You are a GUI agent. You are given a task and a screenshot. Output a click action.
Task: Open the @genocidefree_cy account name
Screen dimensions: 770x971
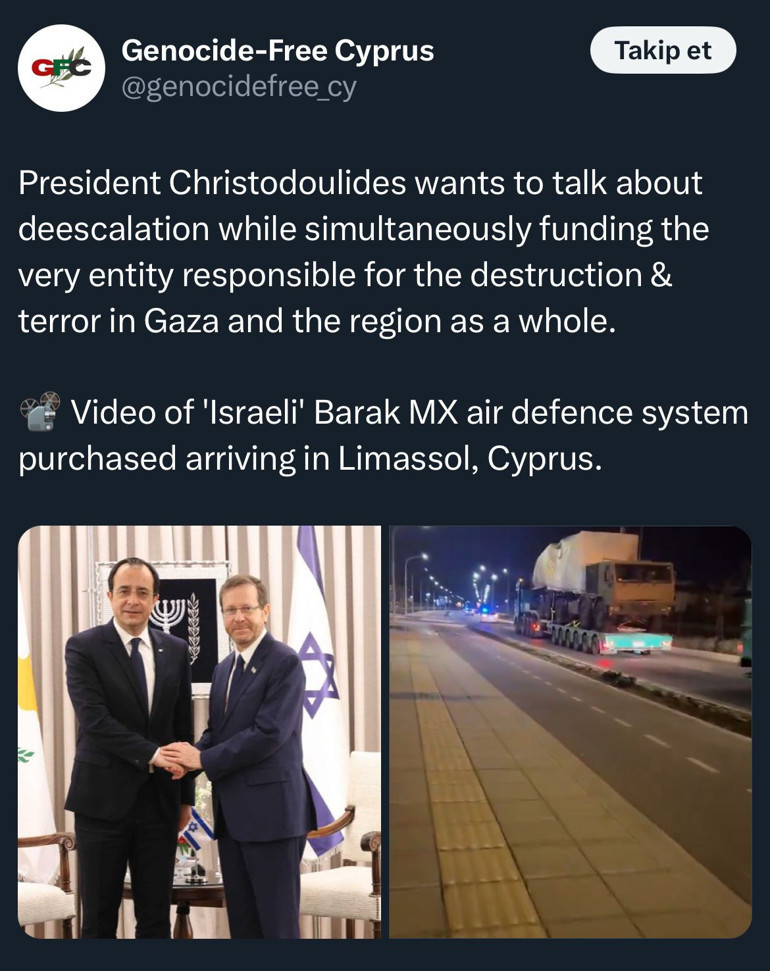pyautogui.click(x=238, y=88)
